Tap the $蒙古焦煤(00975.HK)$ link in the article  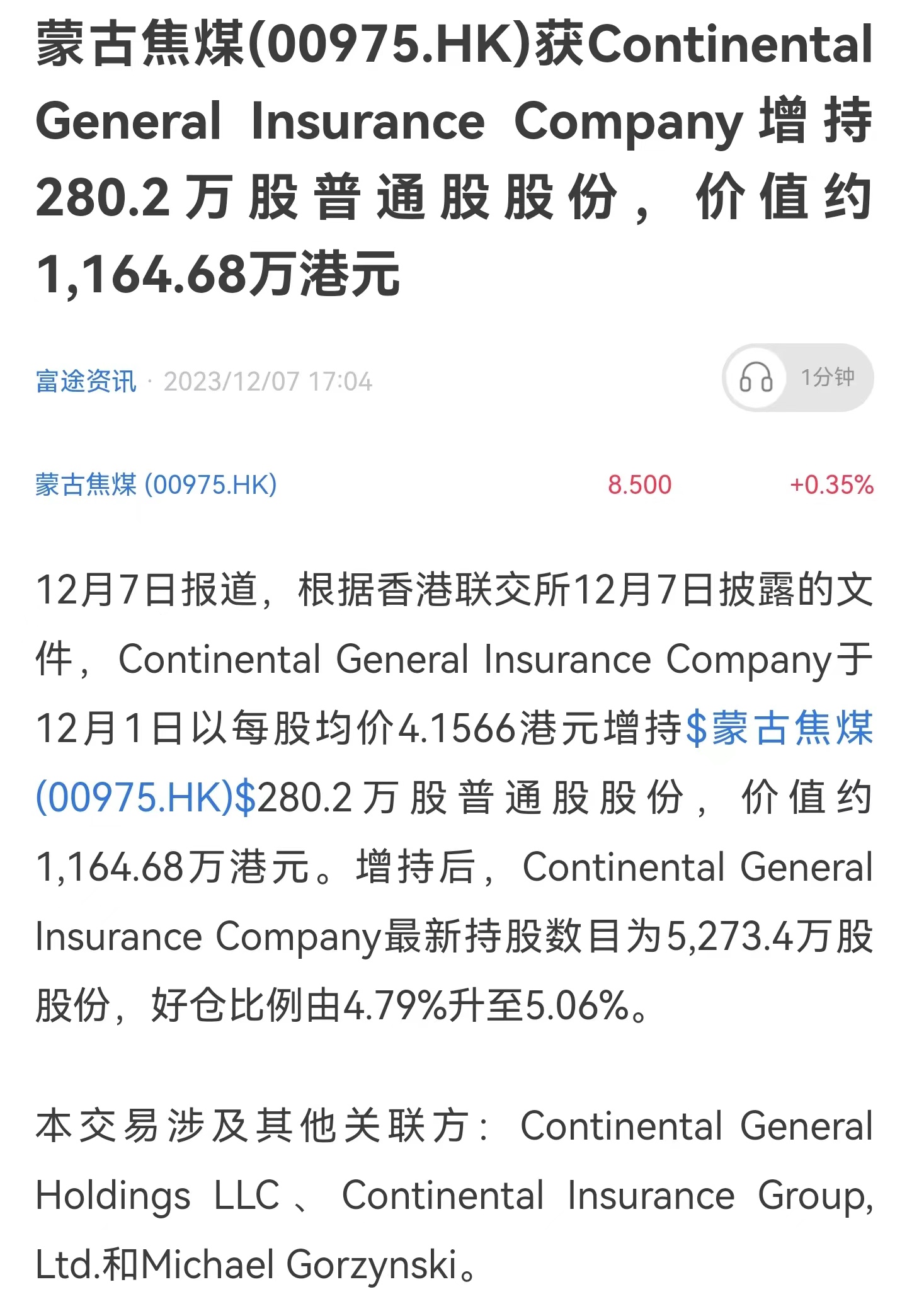click(x=779, y=728)
